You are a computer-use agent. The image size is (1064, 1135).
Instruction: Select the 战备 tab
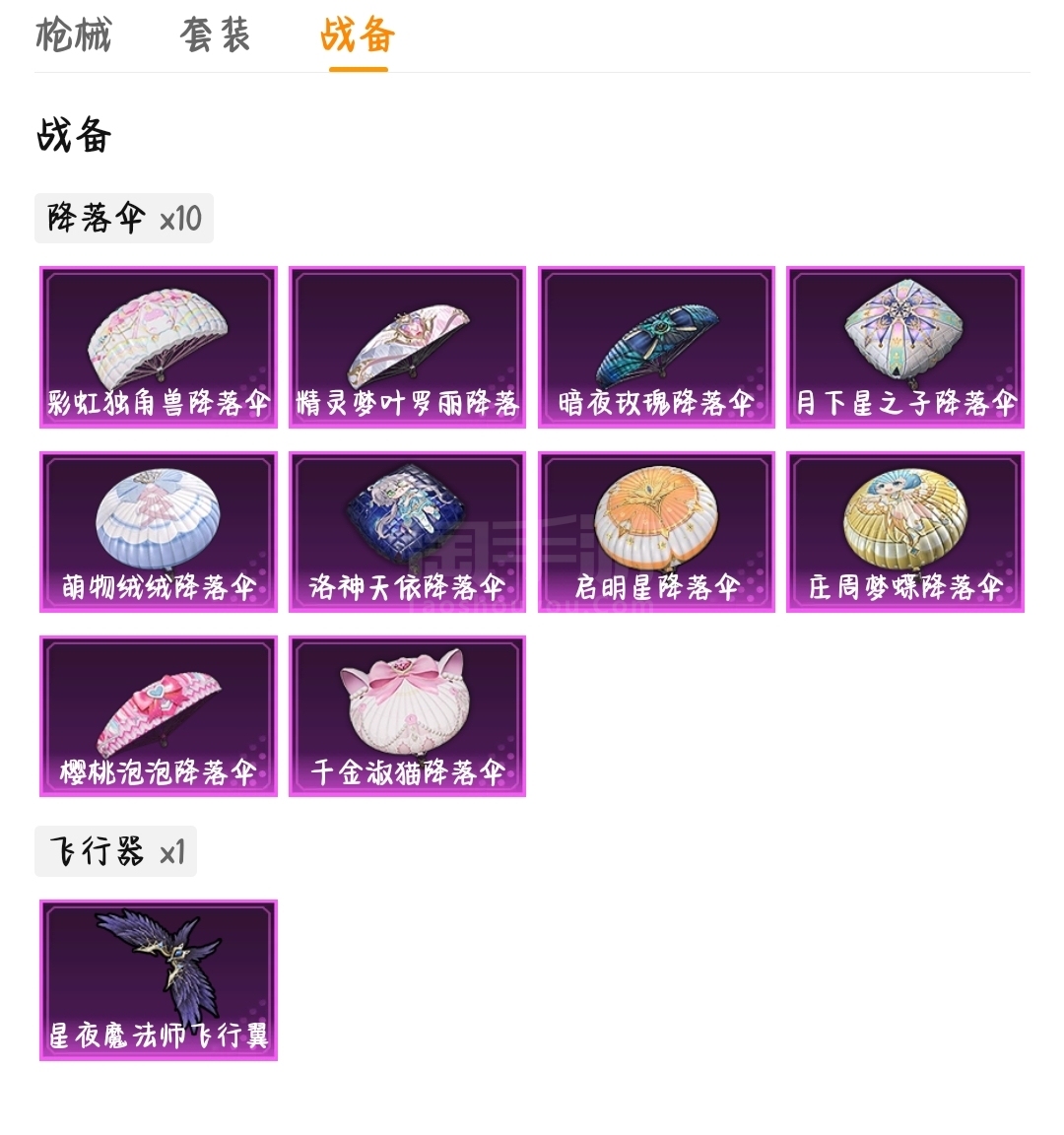click(358, 36)
